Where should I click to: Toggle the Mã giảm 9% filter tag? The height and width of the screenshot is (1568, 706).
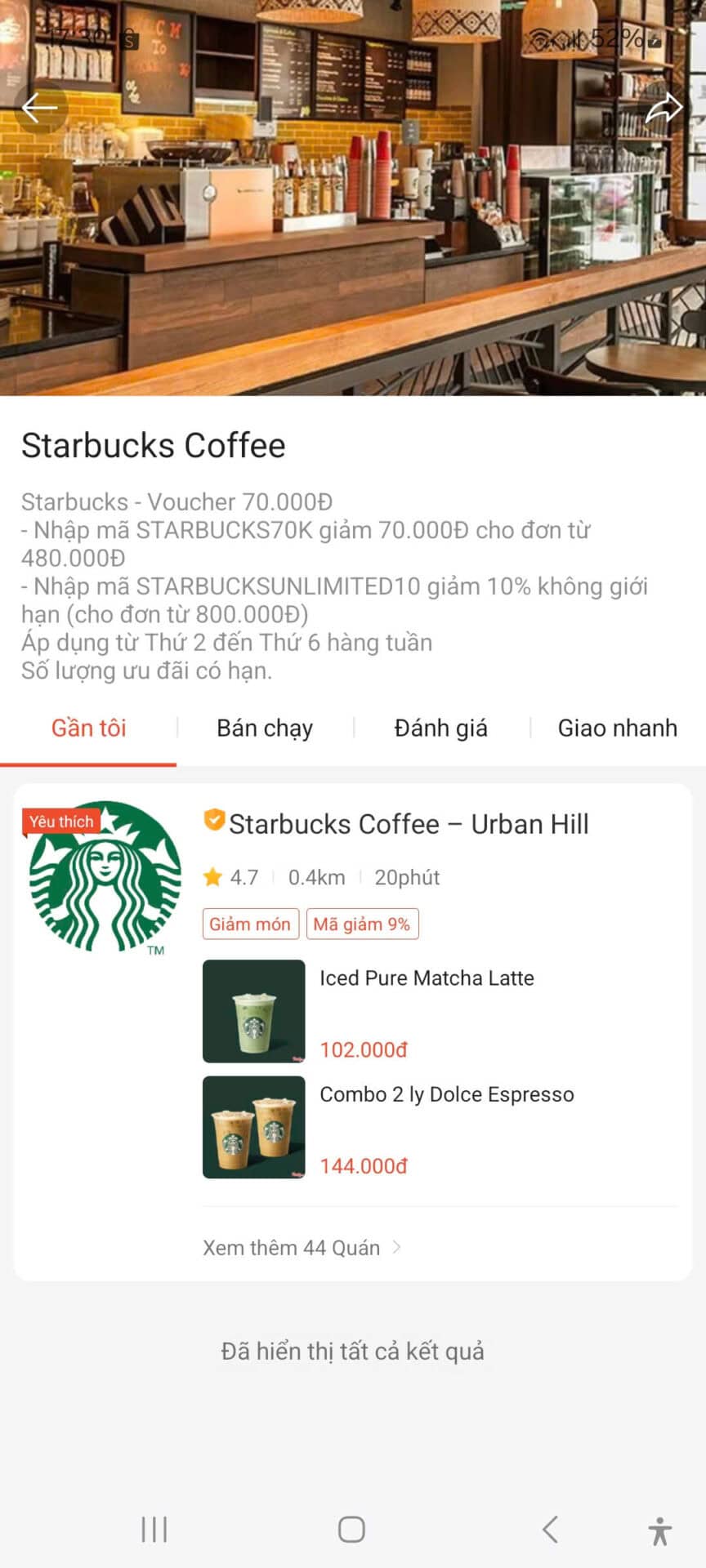362,924
